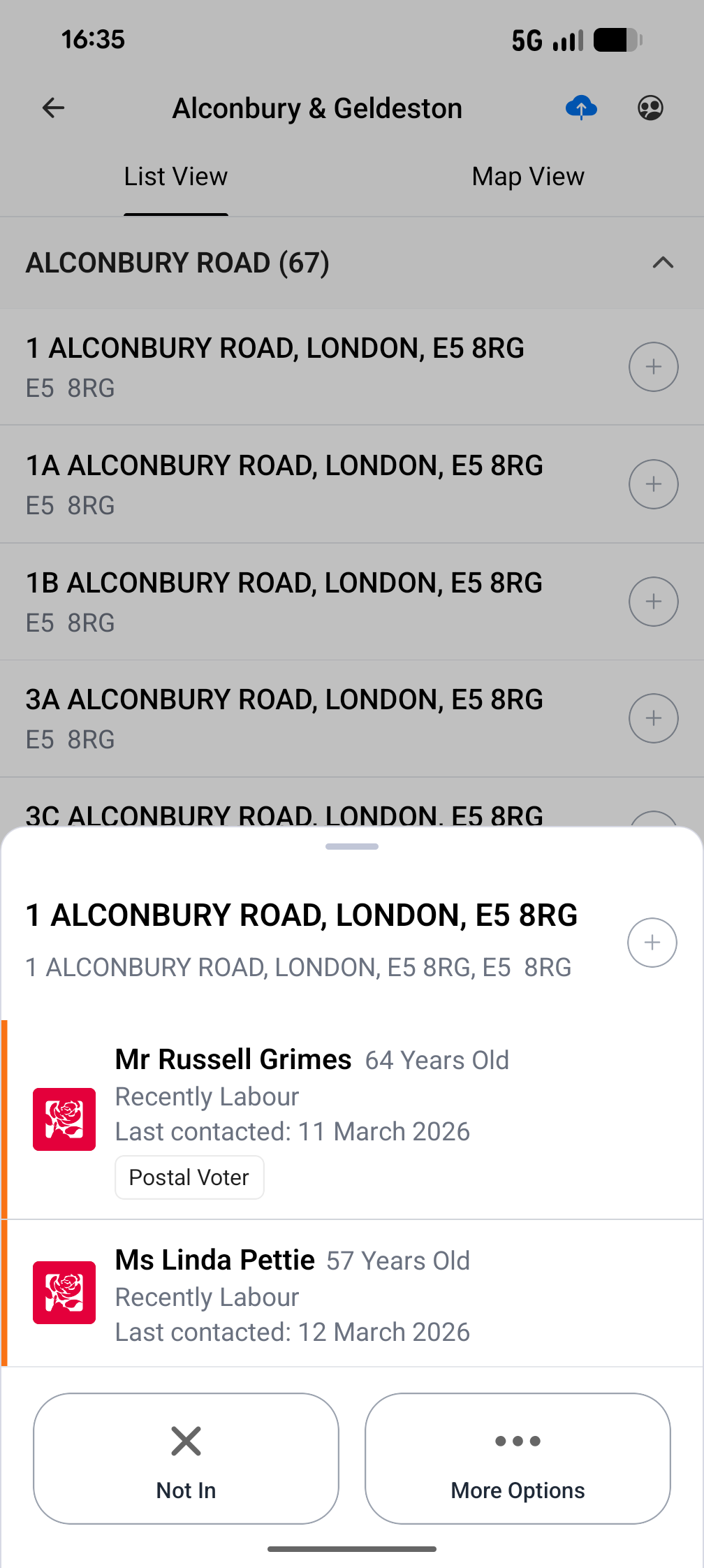Open the 3A Alconbury Road row

(x=285, y=718)
